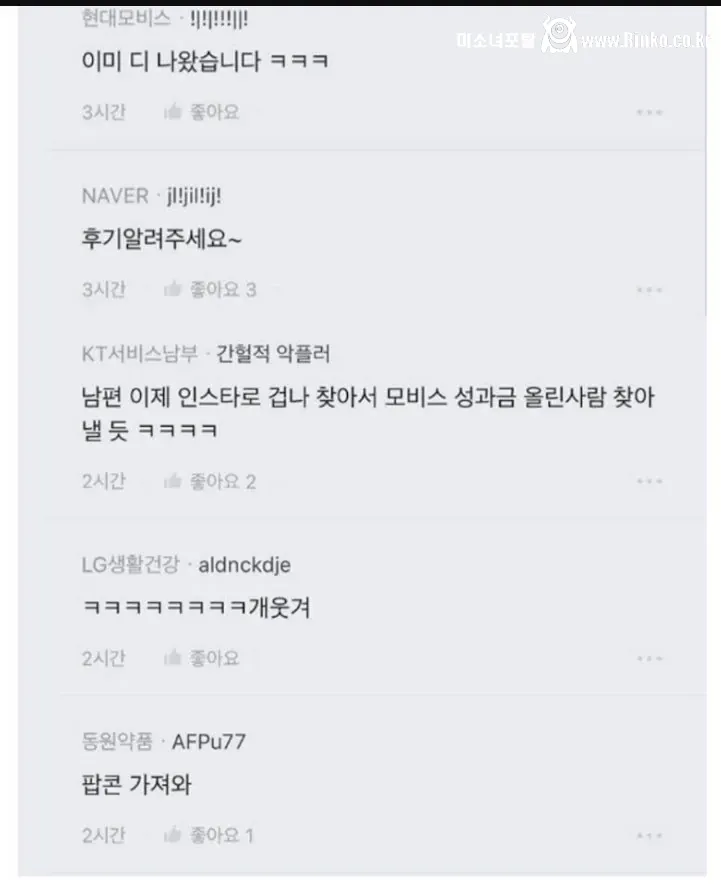Click the like icon under NAVER's comment
This screenshot has width=721, height=888.
[x=172, y=289]
